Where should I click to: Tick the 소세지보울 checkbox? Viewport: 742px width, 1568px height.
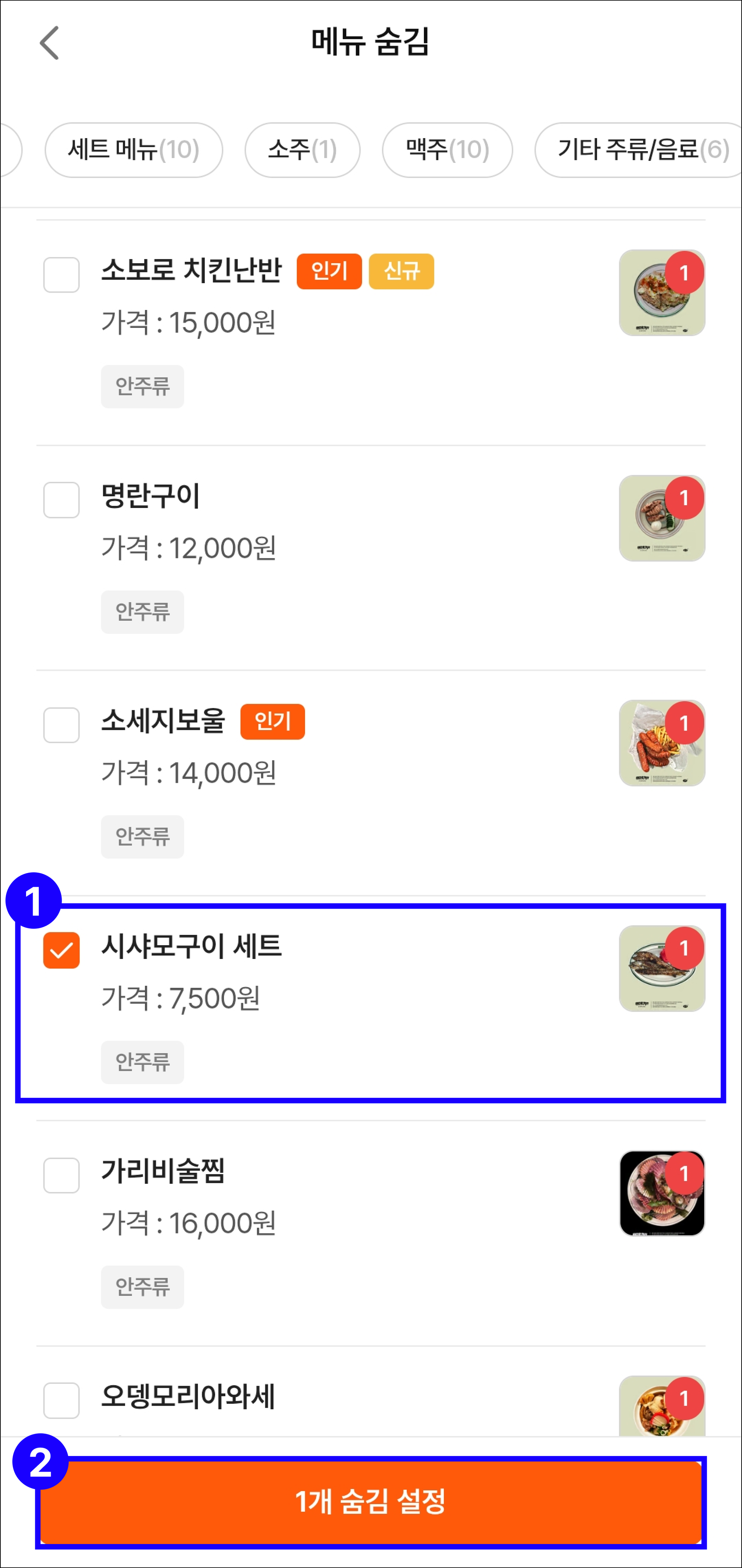(62, 725)
